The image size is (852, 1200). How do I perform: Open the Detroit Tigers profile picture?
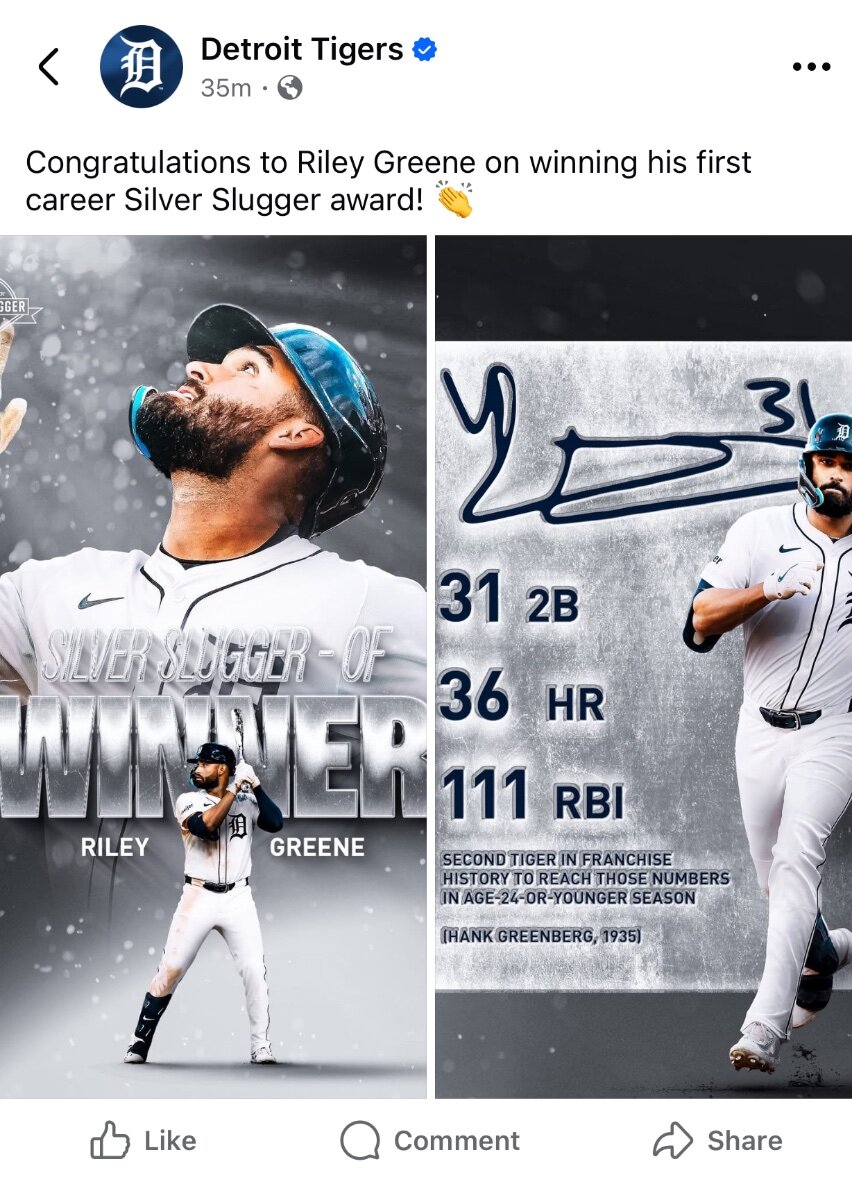coord(141,67)
